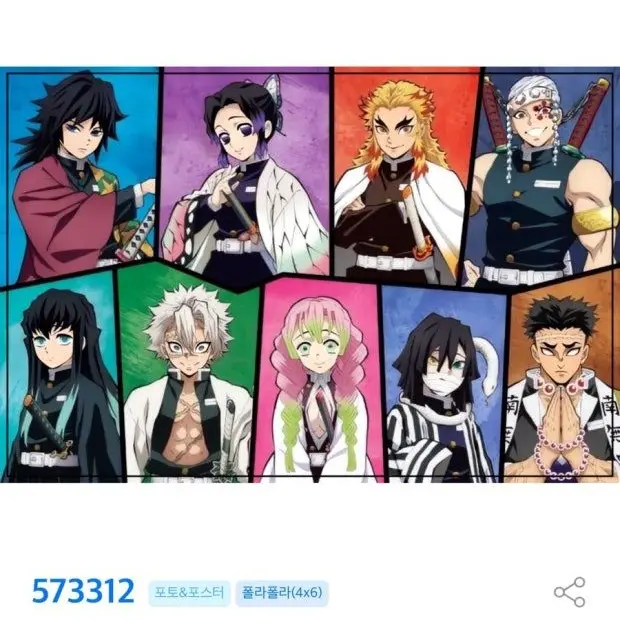The width and height of the screenshot is (620, 620).
Task: Select the 폴라폴라(4x6) chip
Action: click(x=282, y=592)
